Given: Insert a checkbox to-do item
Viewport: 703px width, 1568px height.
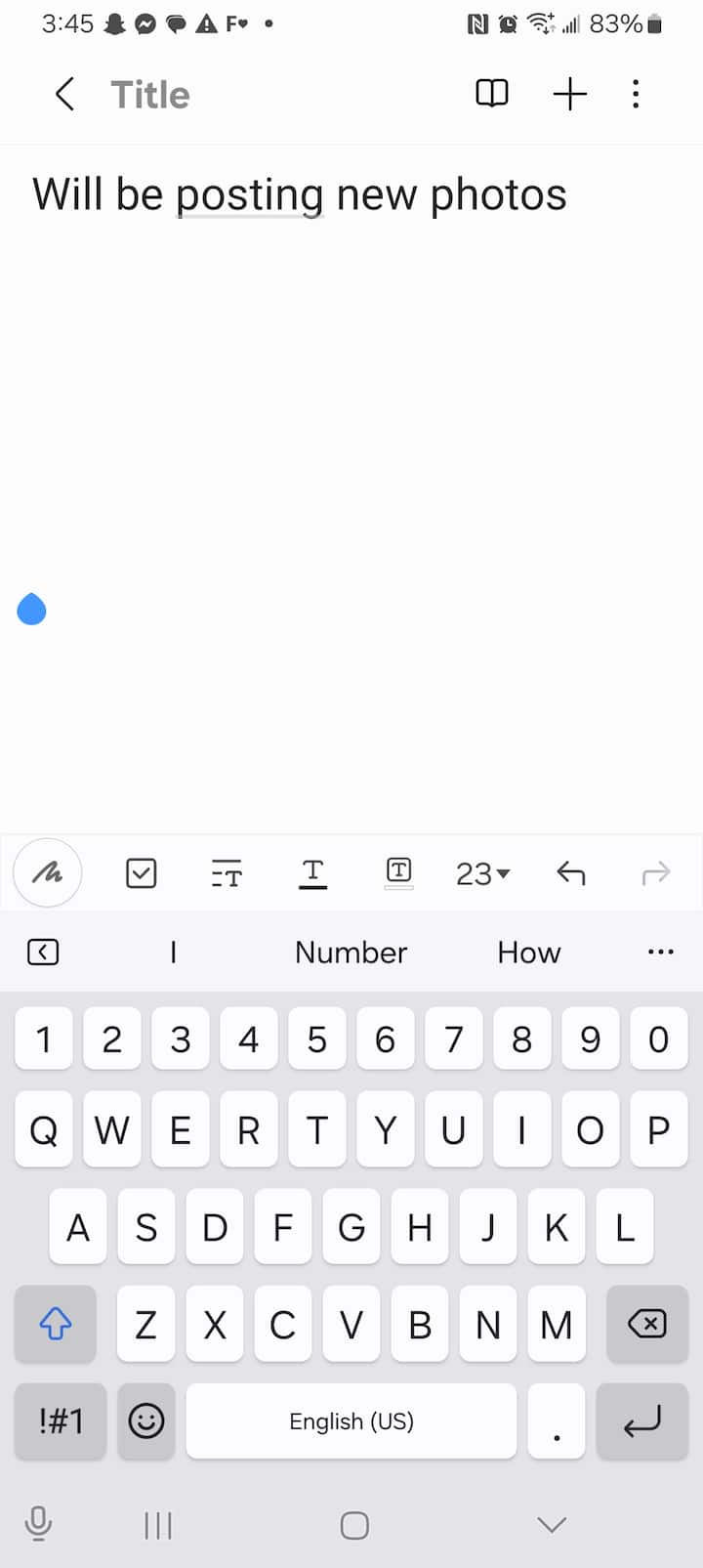Looking at the screenshot, I should (x=142, y=872).
